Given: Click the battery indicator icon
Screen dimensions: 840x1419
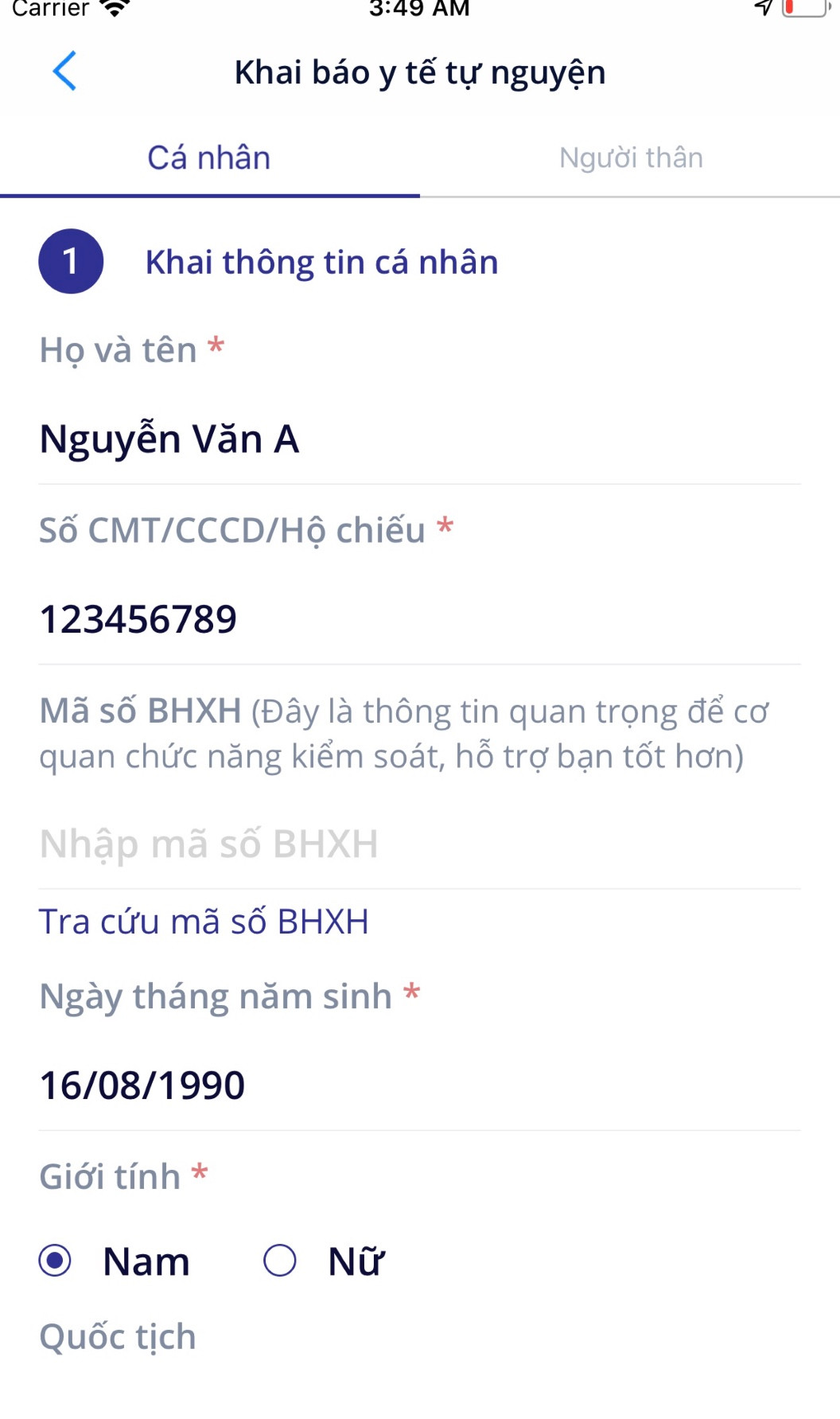Looking at the screenshot, I should click(803, 8).
